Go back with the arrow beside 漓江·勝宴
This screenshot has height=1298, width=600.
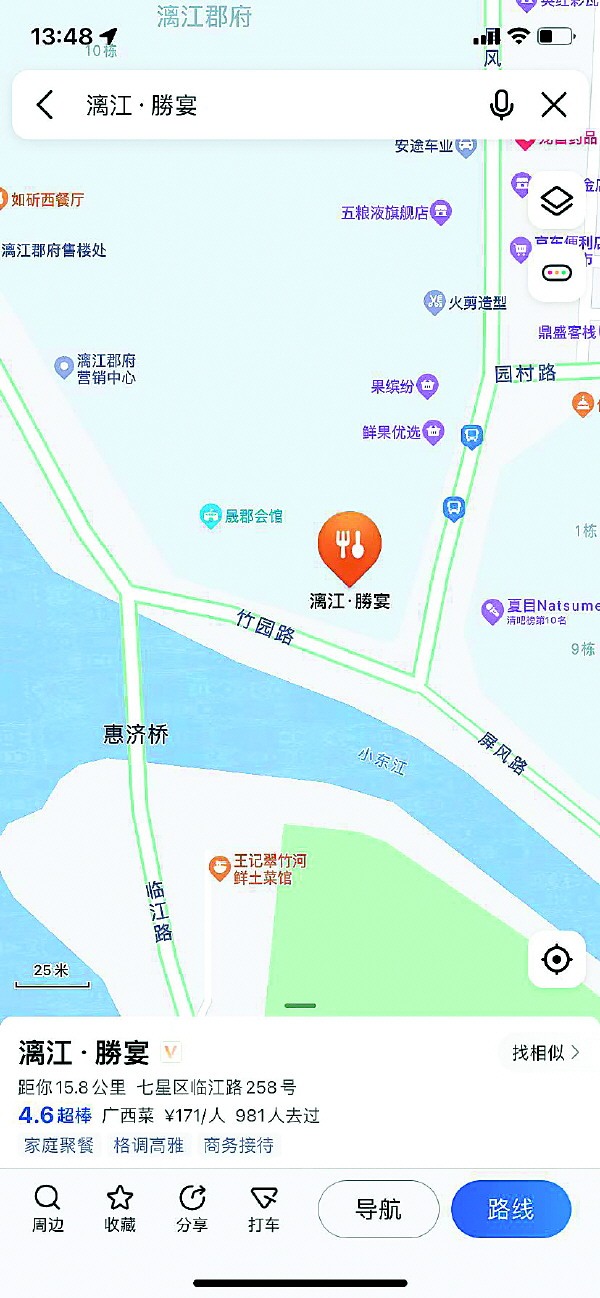pyautogui.click(x=45, y=105)
